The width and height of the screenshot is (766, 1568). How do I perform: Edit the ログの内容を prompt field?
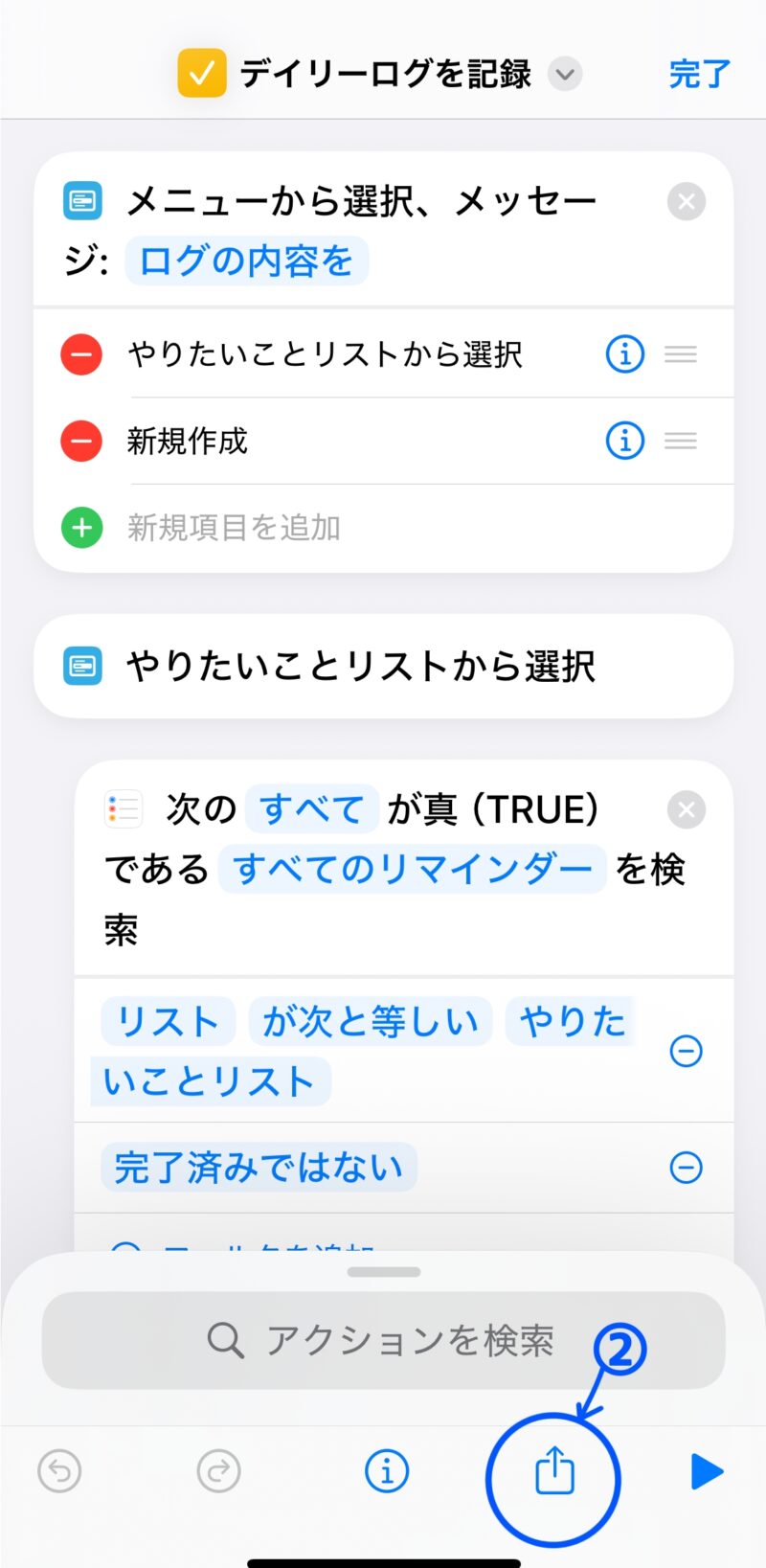coord(246,261)
